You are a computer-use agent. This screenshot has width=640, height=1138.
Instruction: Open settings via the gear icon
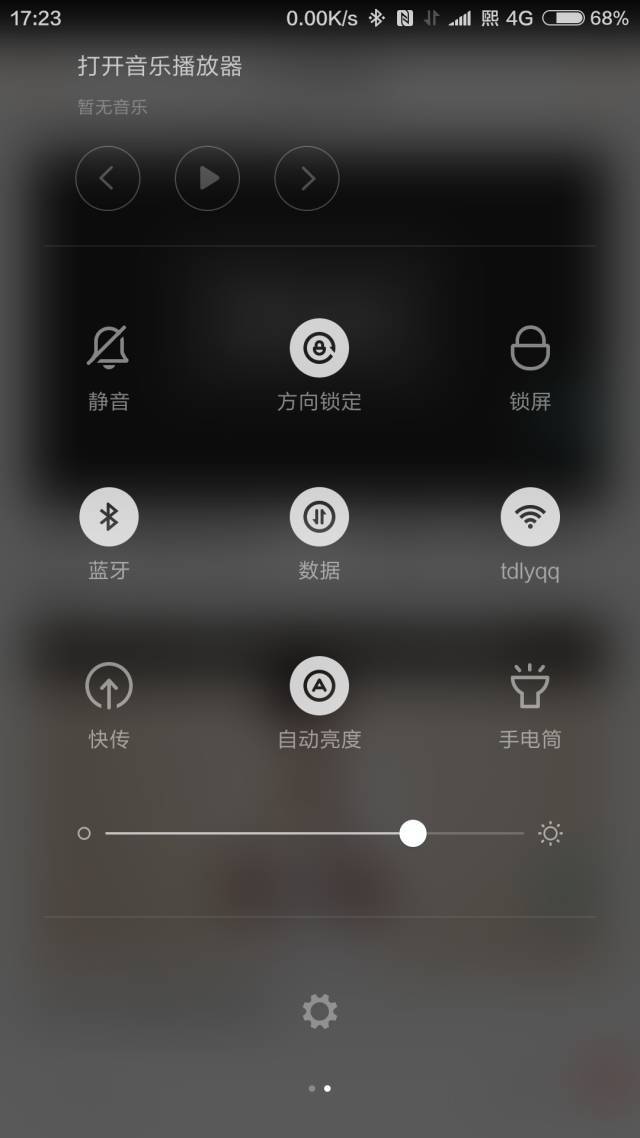(x=320, y=1011)
